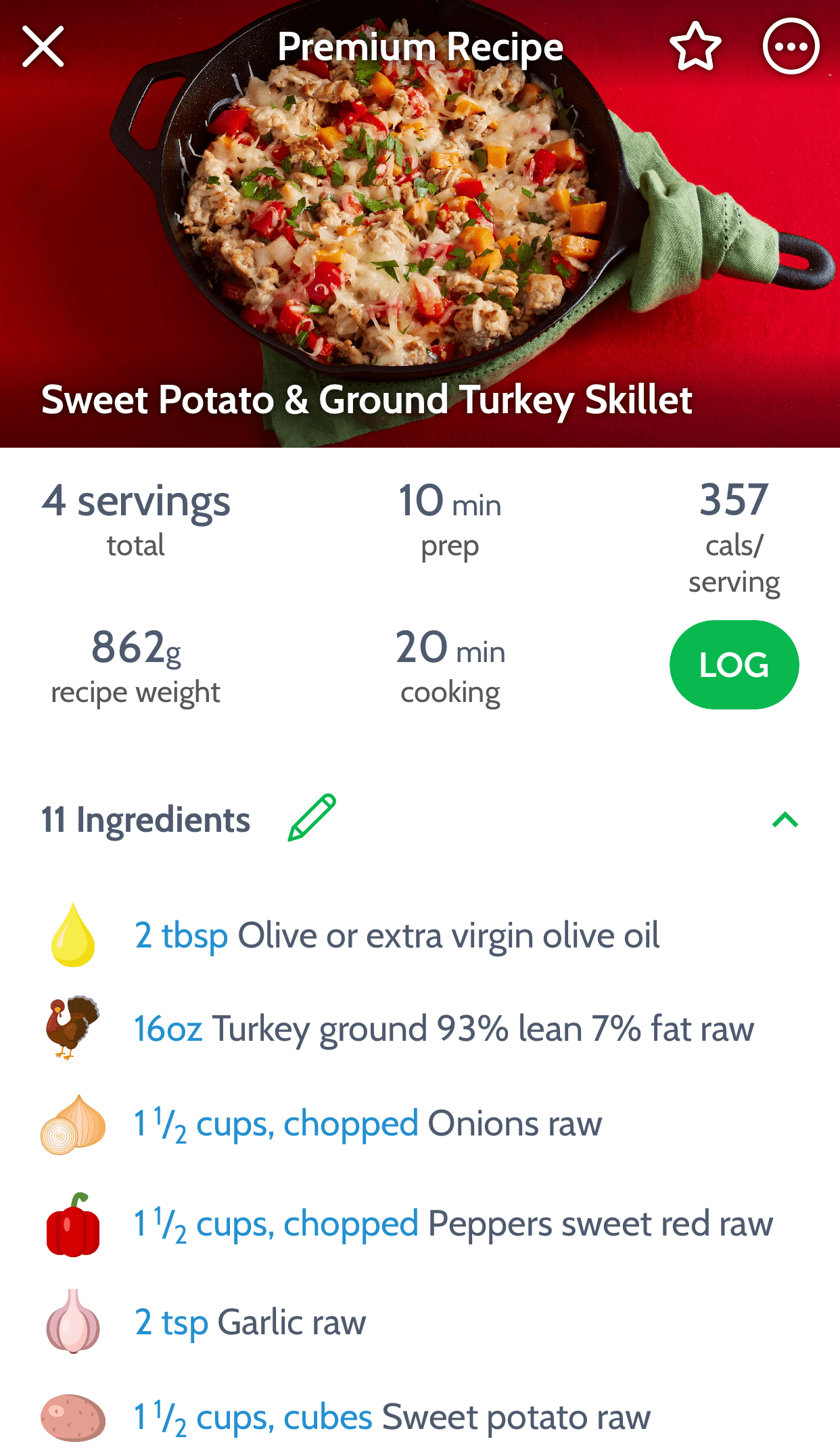The image size is (840, 1454).
Task: Favorite this recipe with the star
Action: tap(695, 47)
